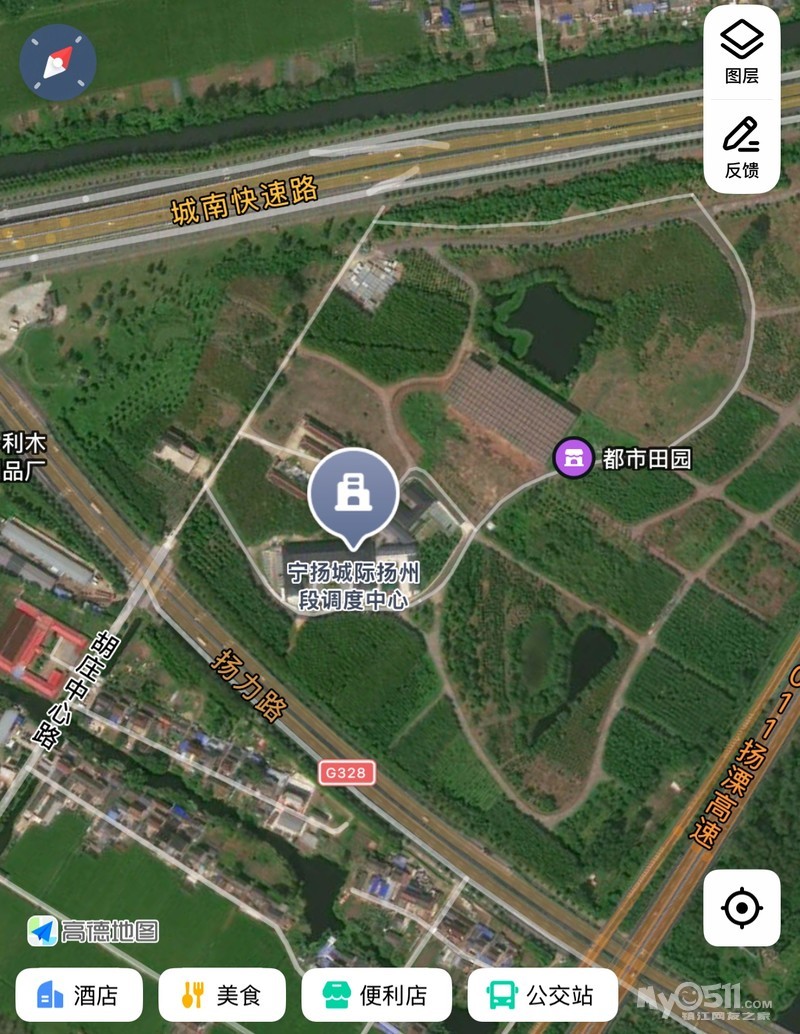Show nearby 公交站 bus stops

(x=541, y=995)
